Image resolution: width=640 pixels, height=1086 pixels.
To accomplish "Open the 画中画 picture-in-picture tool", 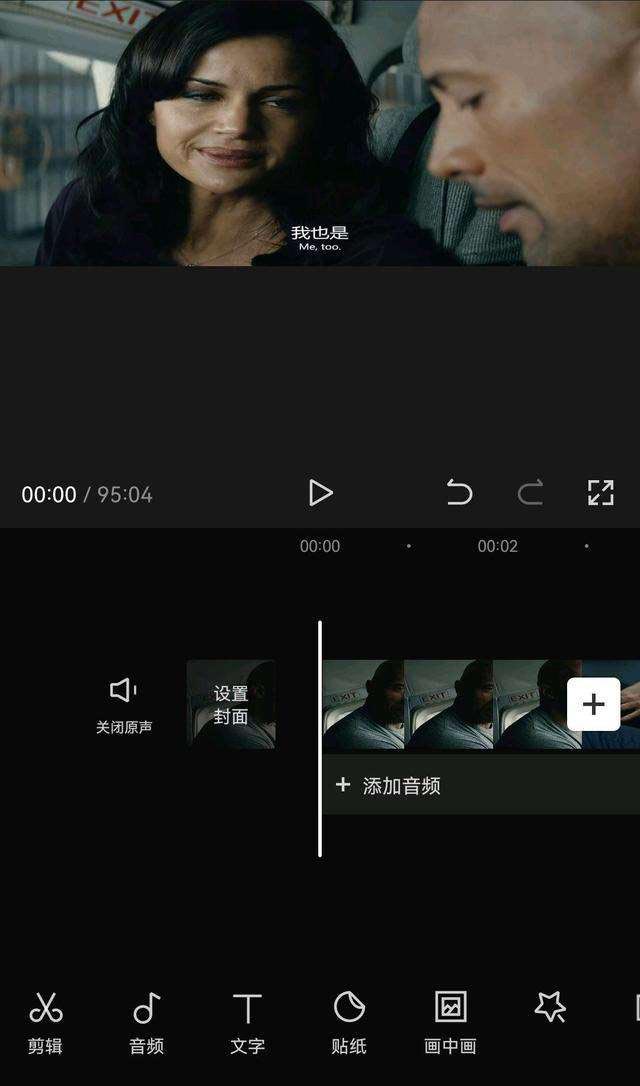I will 450,1022.
